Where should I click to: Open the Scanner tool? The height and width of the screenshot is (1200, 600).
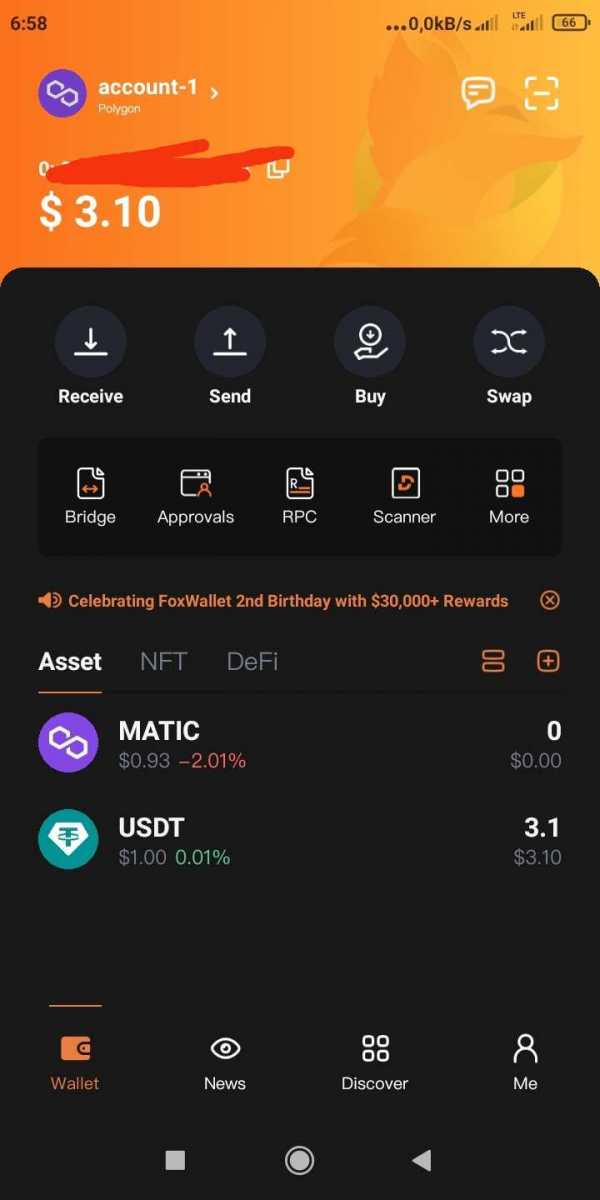click(404, 496)
